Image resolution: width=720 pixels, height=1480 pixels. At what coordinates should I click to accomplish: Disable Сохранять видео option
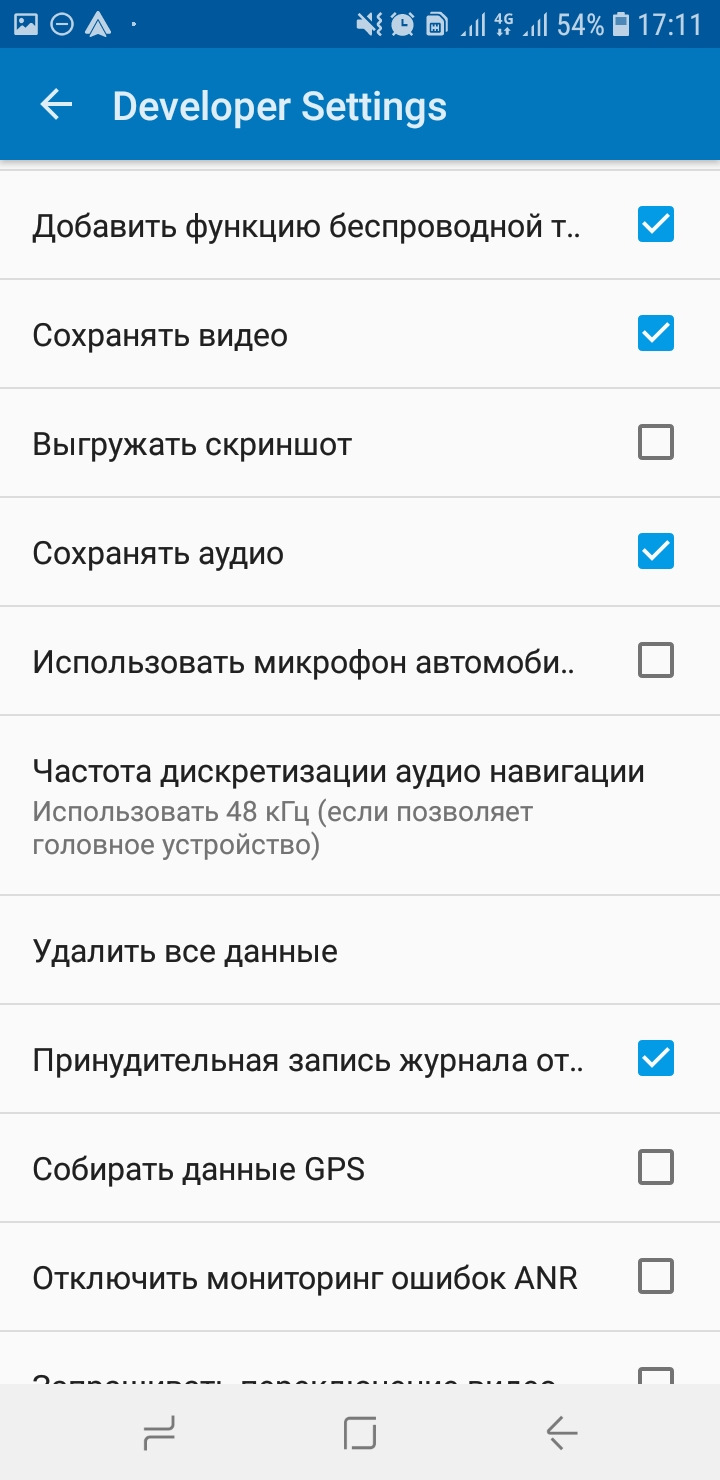point(655,333)
